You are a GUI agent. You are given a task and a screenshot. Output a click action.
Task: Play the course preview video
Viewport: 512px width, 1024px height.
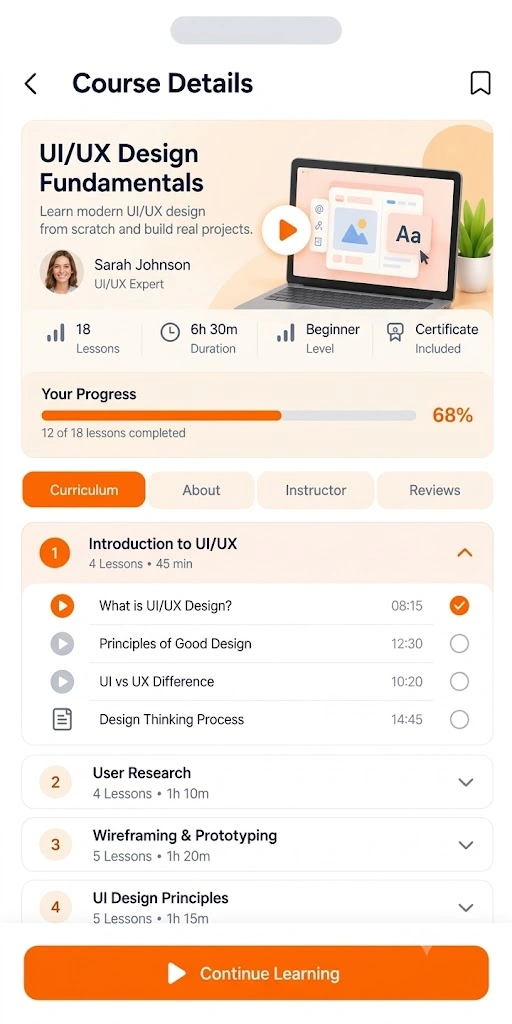pyautogui.click(x=286, y=230)
